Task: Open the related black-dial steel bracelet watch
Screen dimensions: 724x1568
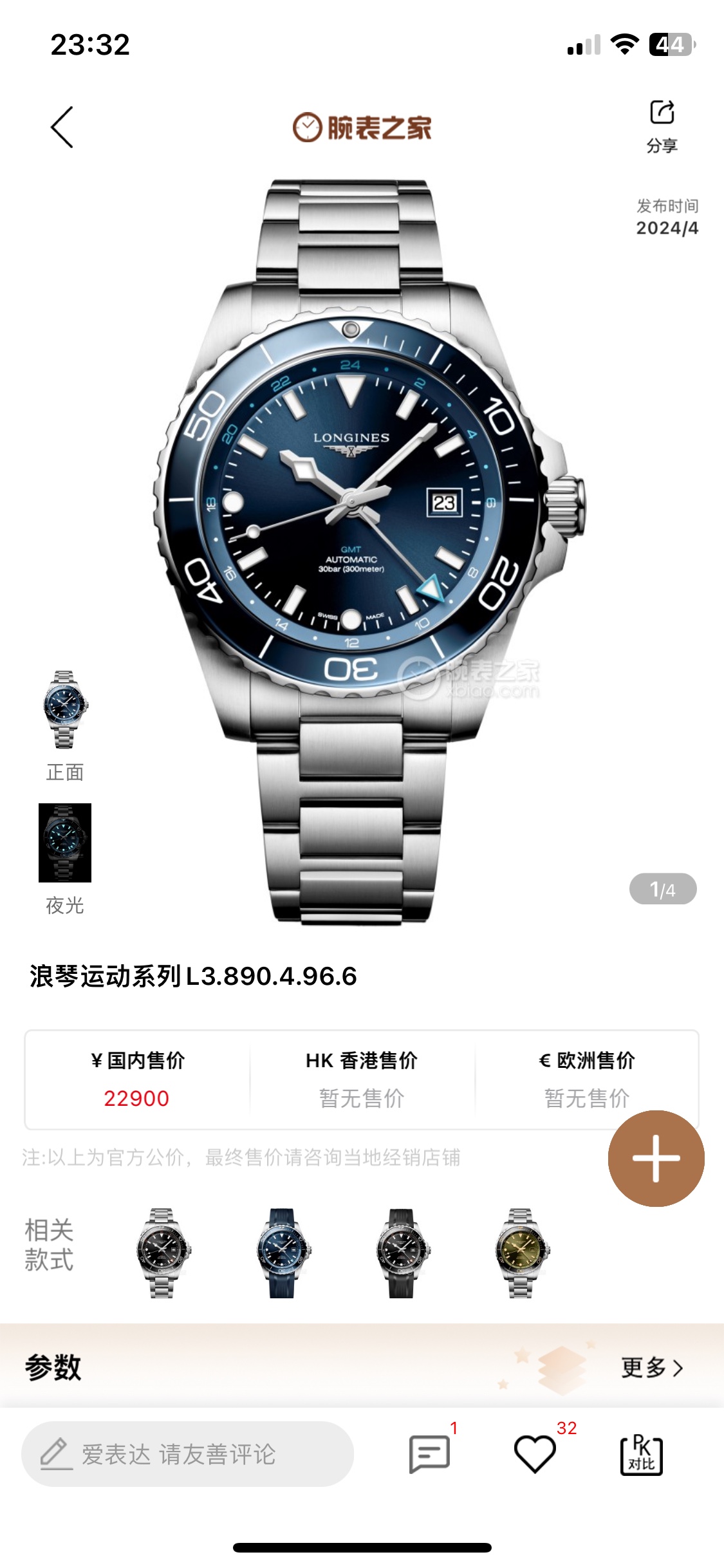Action: click(162, 1253)
